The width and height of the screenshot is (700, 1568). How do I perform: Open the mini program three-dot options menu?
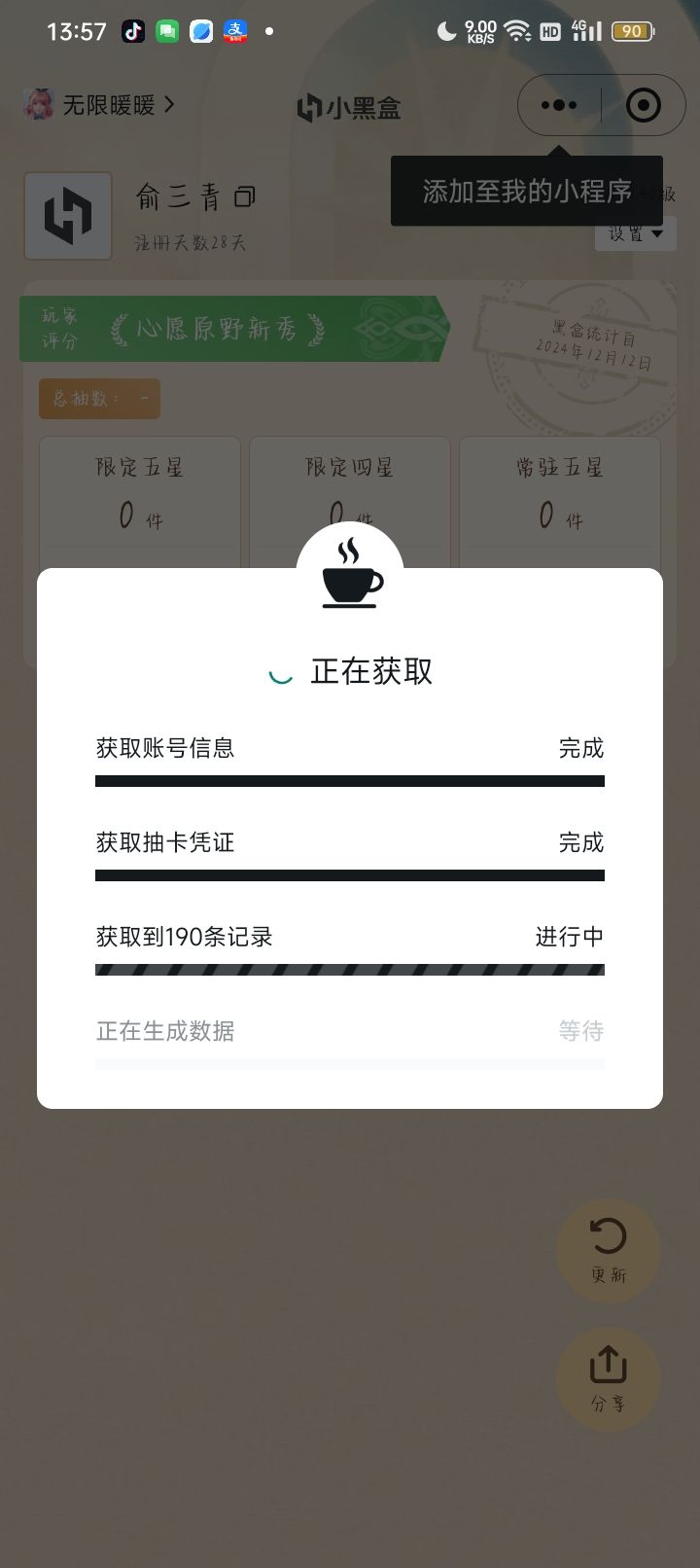click(x=557, y=104)
